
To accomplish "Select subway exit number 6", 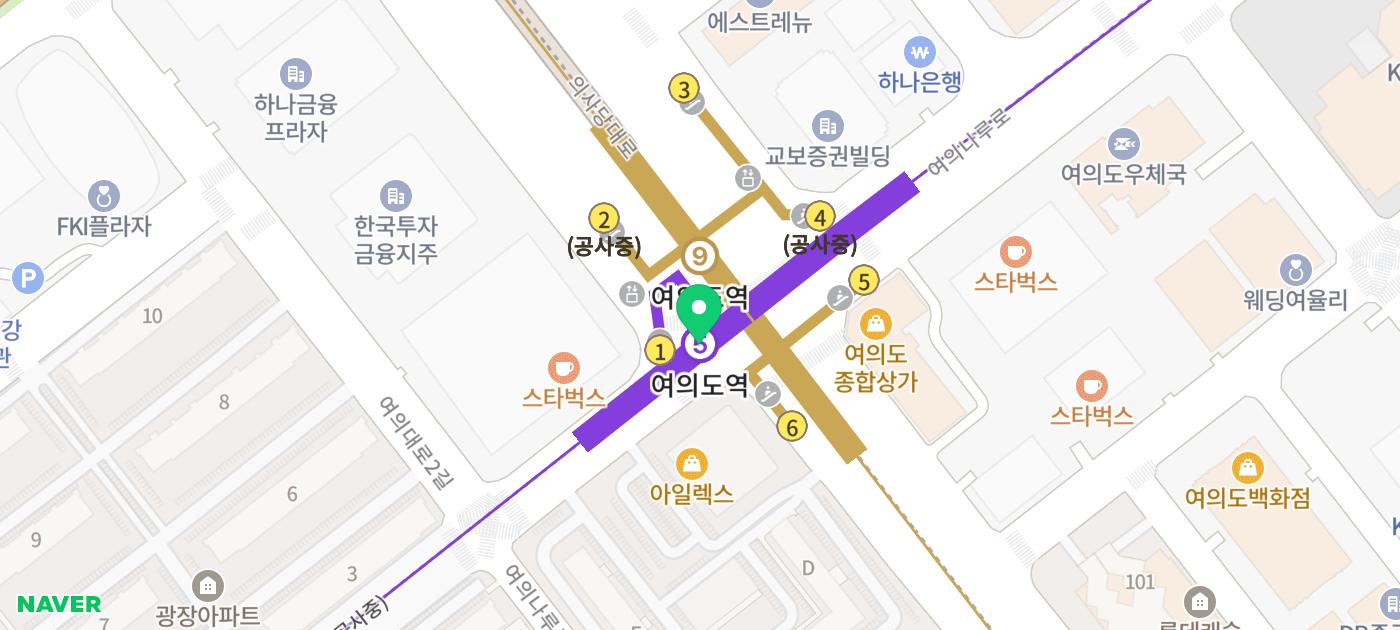I will point(792,428).
